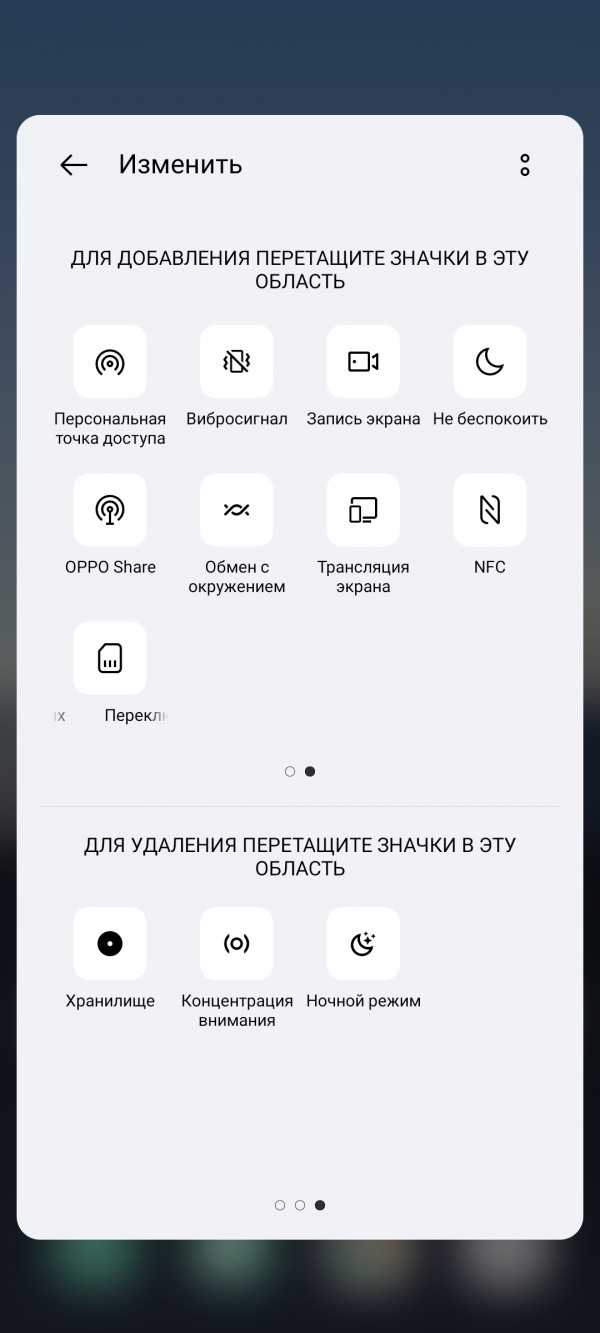Select the Не беспокоить tile
The height and width of the screenshot is (1333, 600).
click(490, 362)
